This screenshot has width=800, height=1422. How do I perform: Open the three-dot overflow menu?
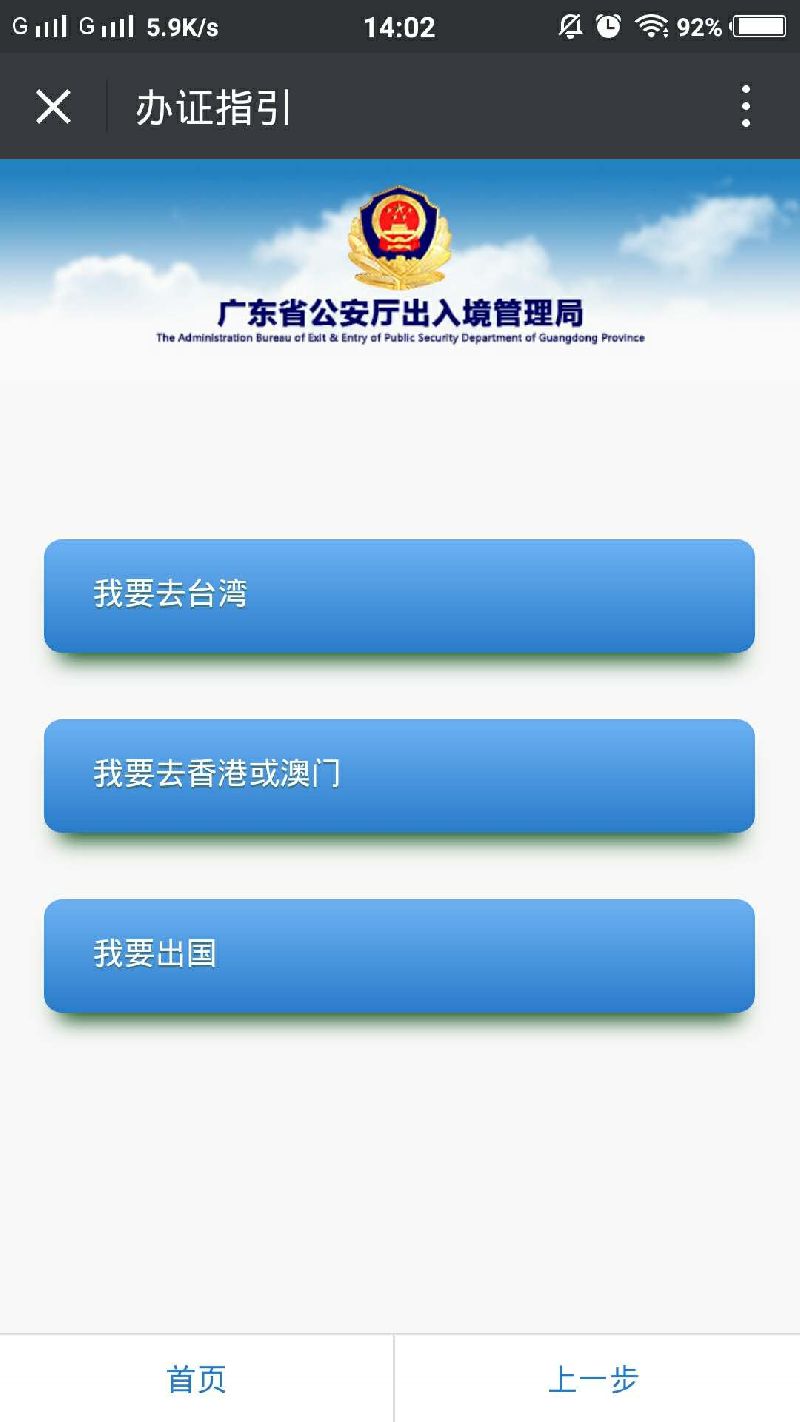click(x=745, y=106)
